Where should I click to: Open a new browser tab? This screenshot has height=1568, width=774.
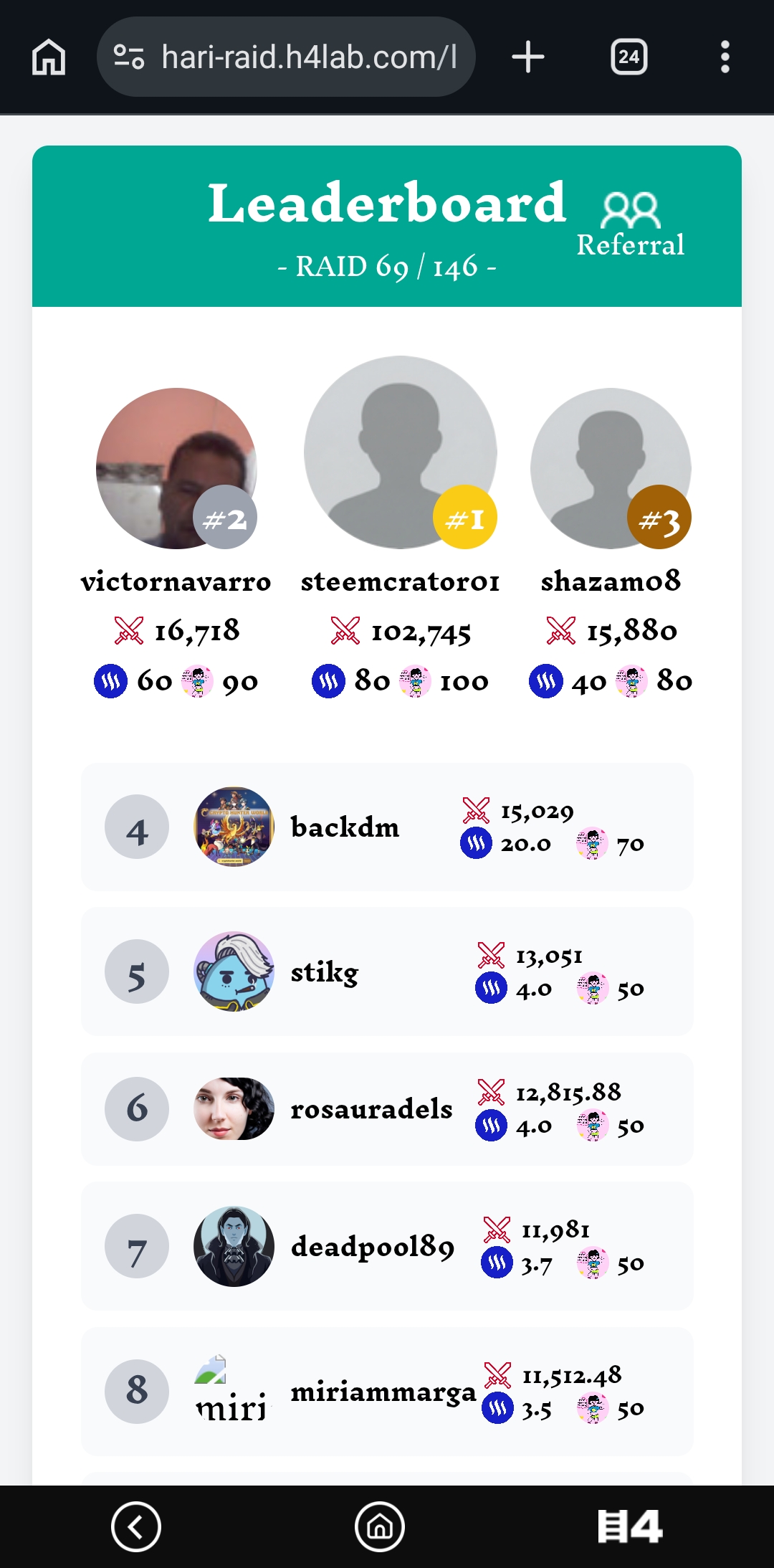528,57
